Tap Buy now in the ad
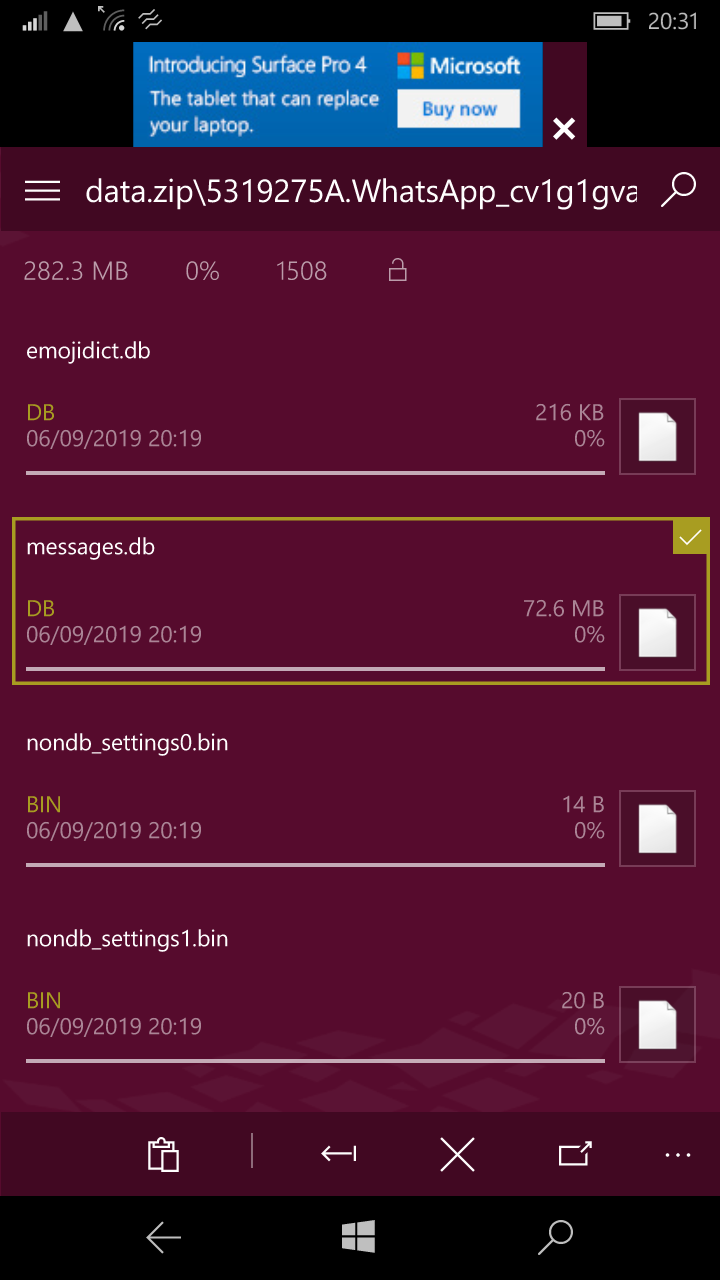720x1280 pixels. coord(459,109)
